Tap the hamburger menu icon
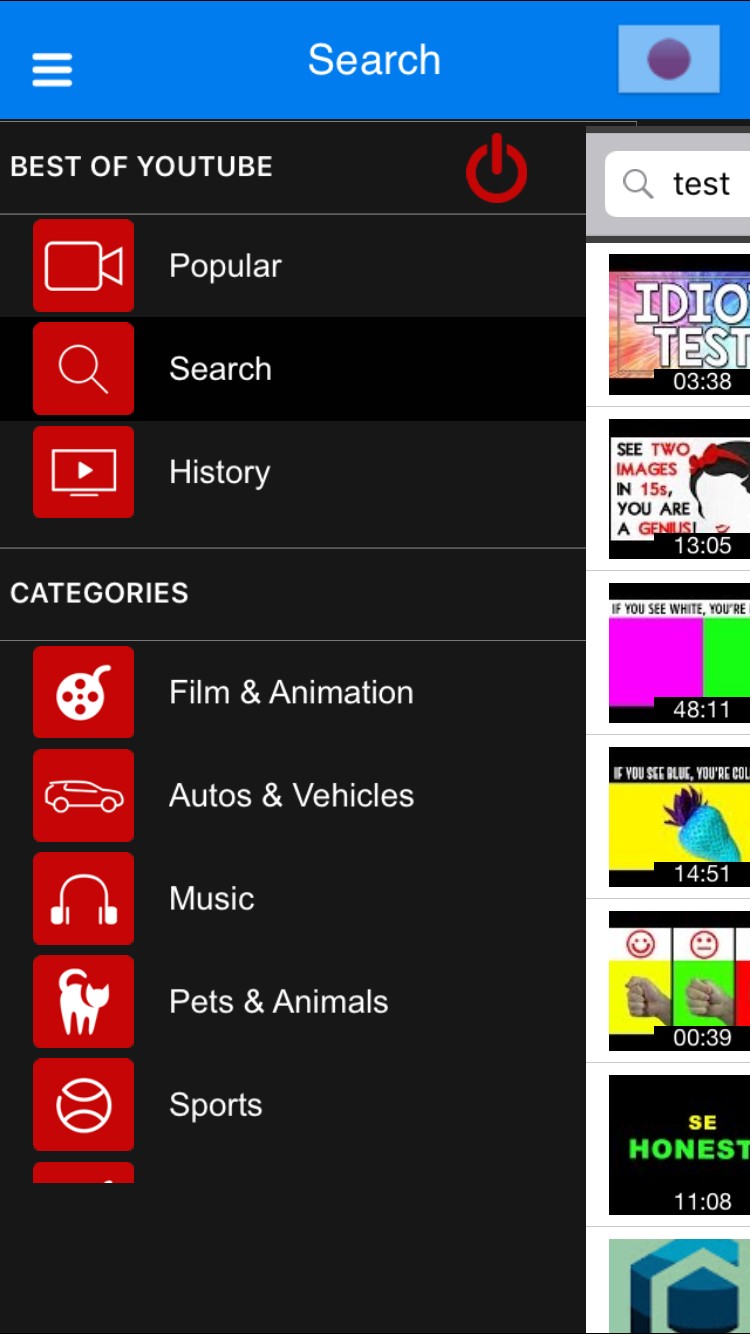 pos(52,69)
